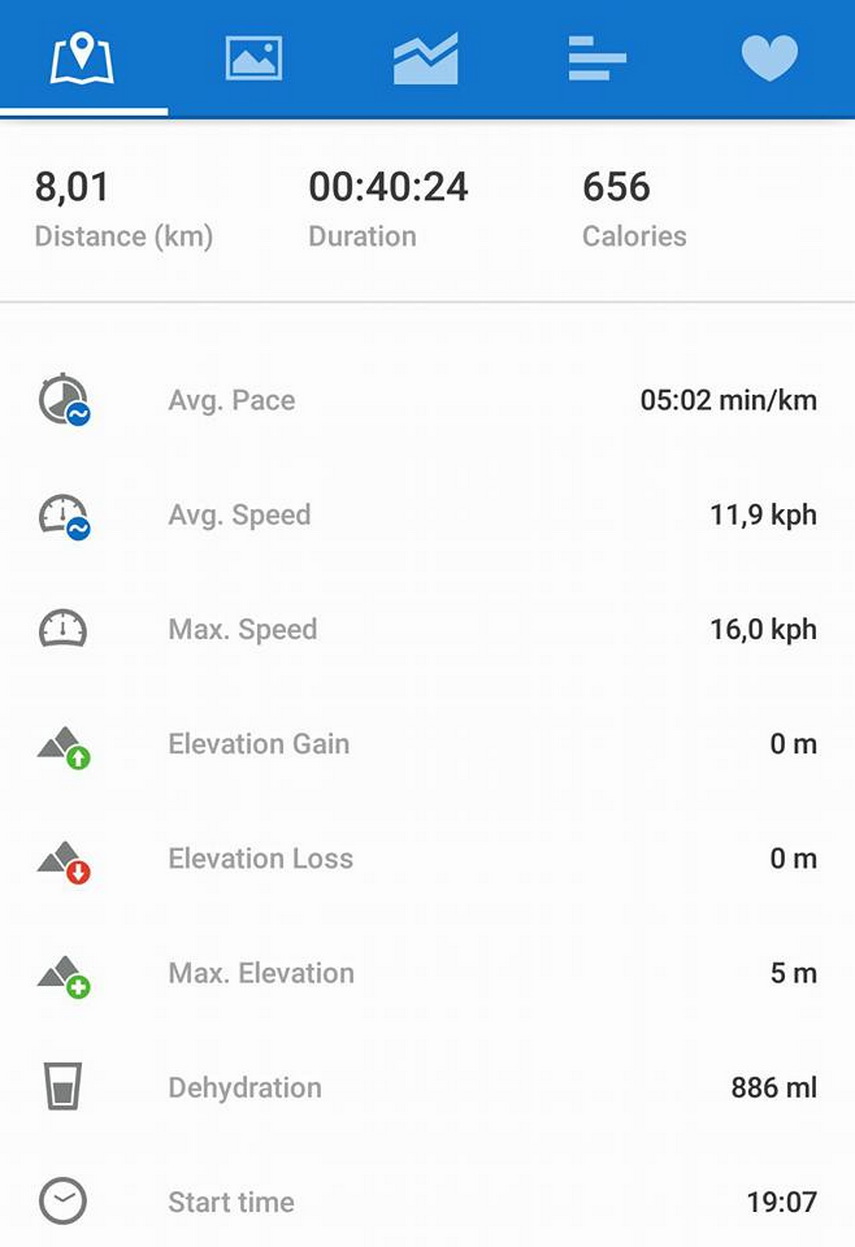Viewport: 855px width, 1247px height.
Task: Switch to the heart rate tab
Action: 769,59
